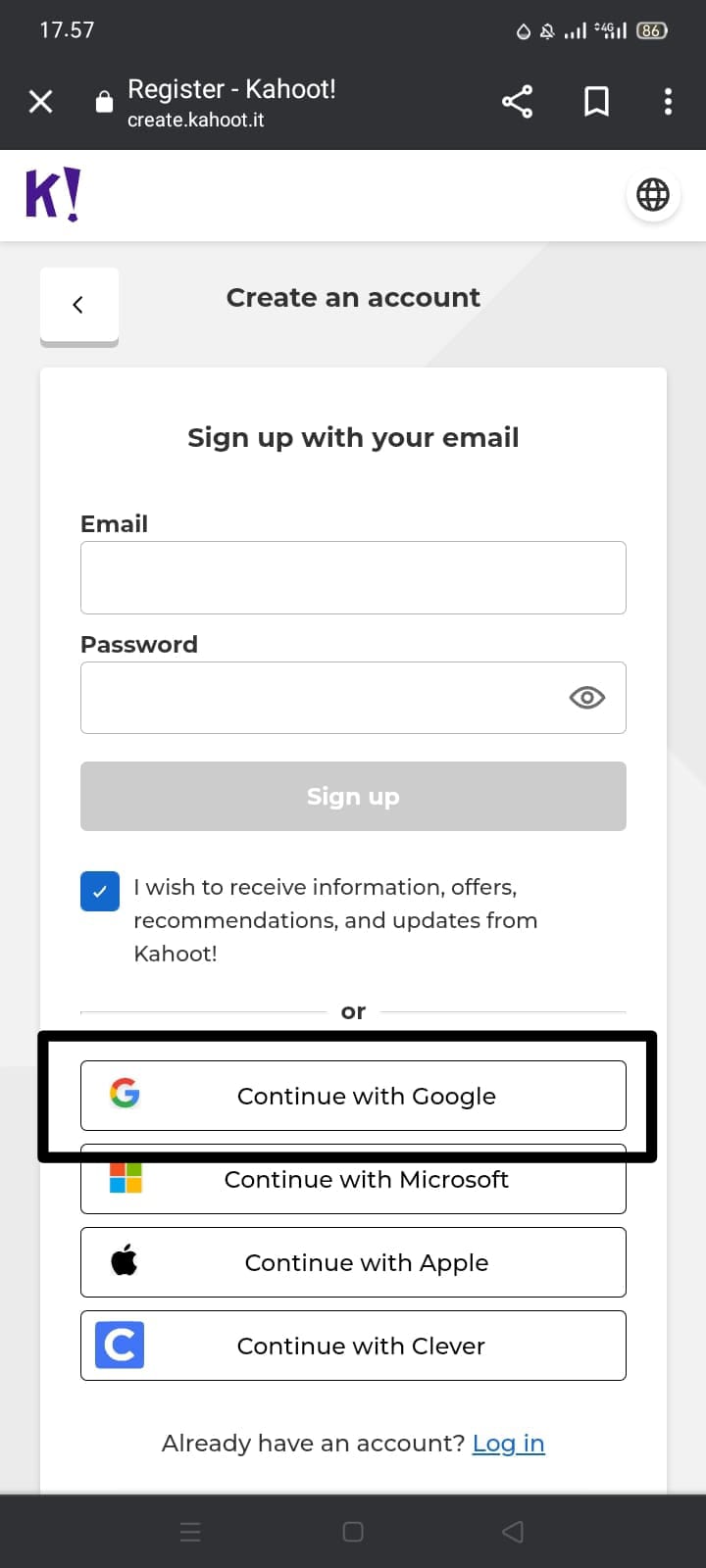Tap the Sign up button

click(x=353, y=796)
